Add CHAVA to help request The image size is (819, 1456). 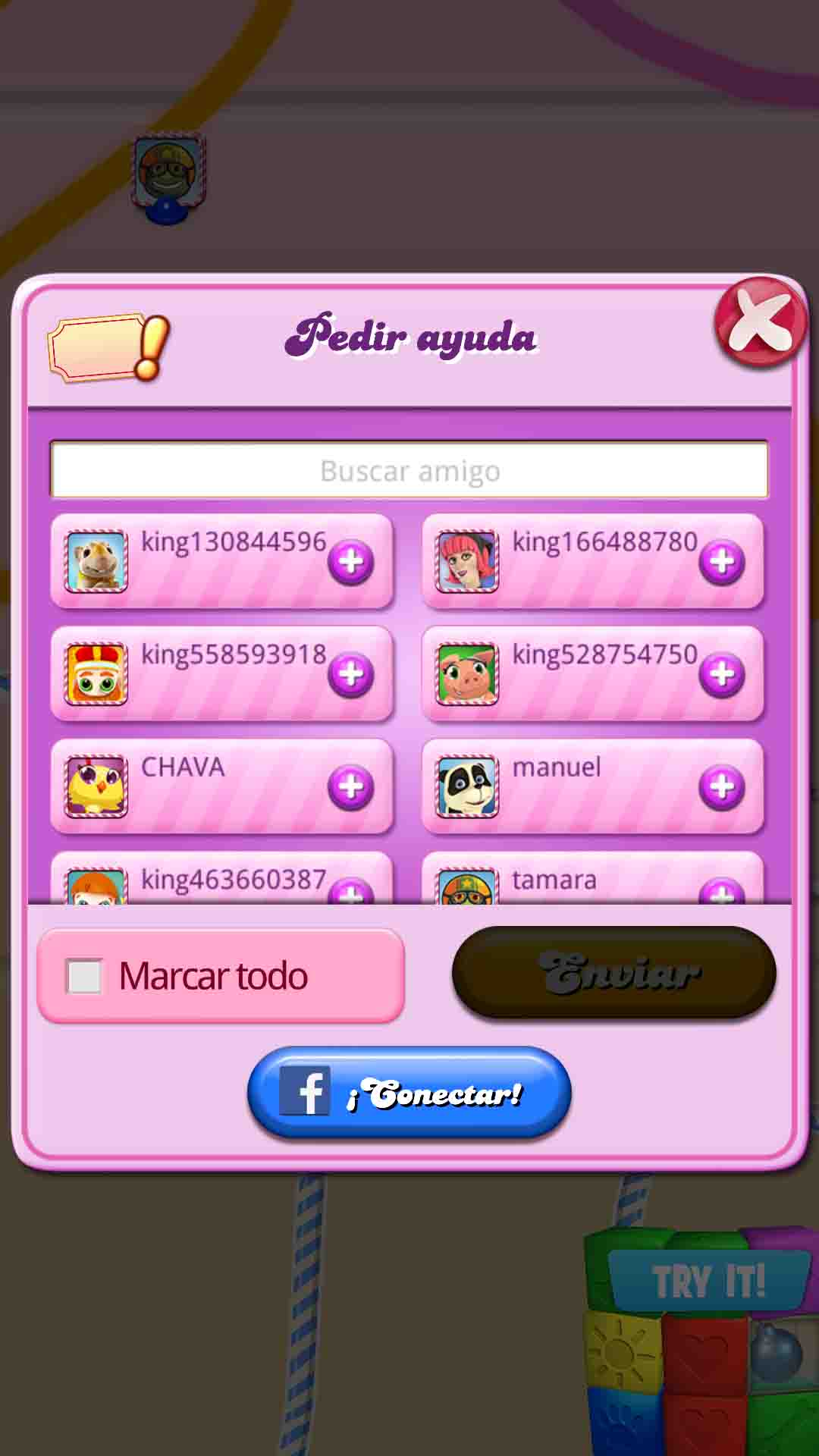(350, 787)
